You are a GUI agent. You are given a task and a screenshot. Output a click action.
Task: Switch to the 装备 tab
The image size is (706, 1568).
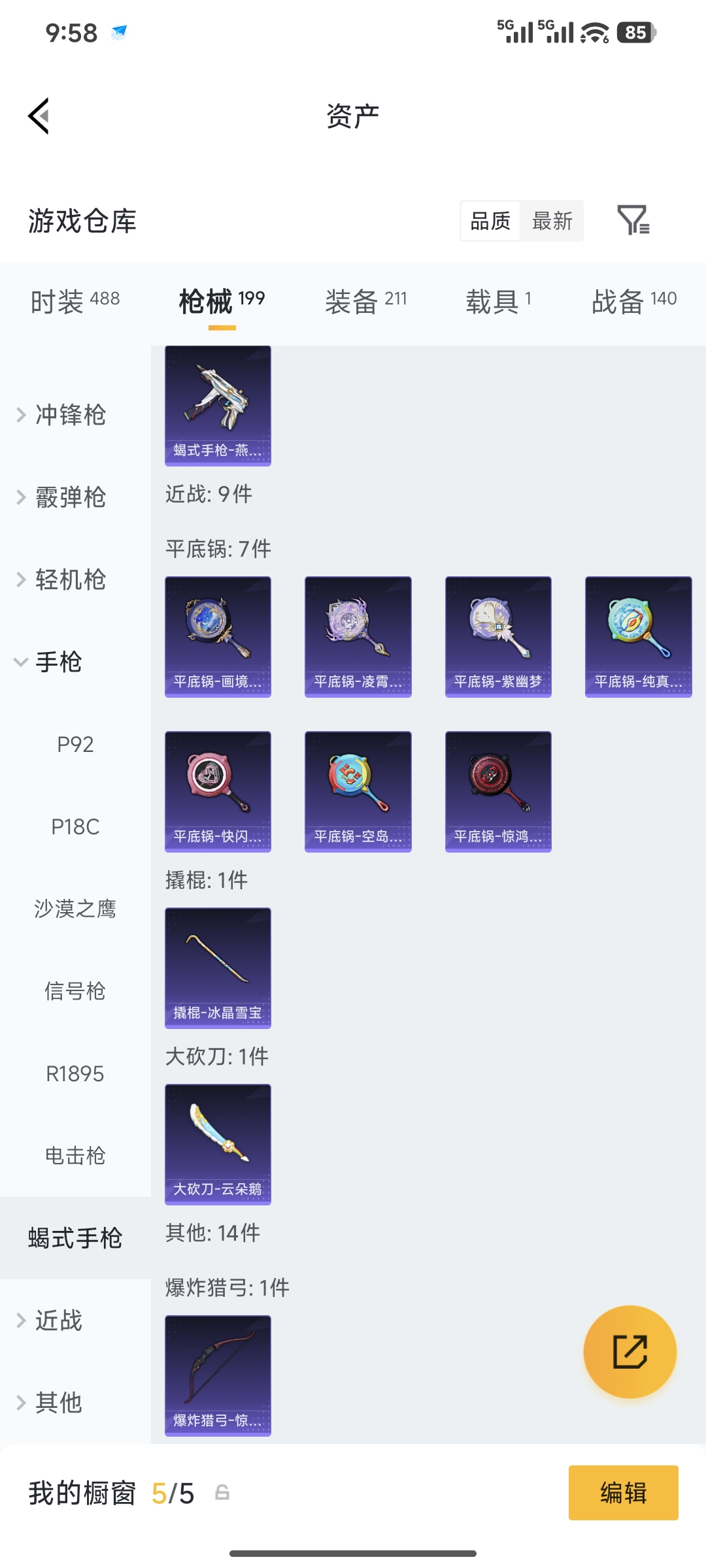[x=367, y=300]
